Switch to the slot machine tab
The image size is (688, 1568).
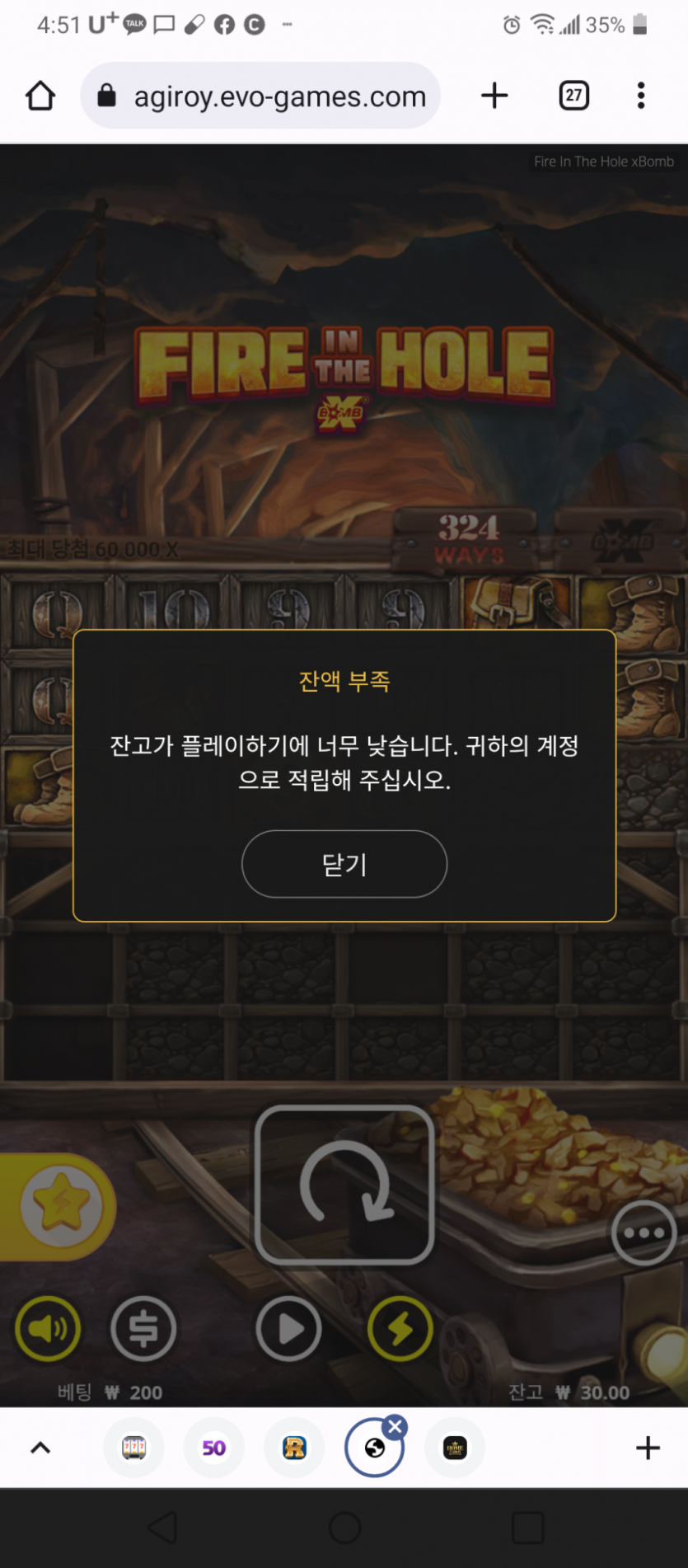(x=133, y=1448)
